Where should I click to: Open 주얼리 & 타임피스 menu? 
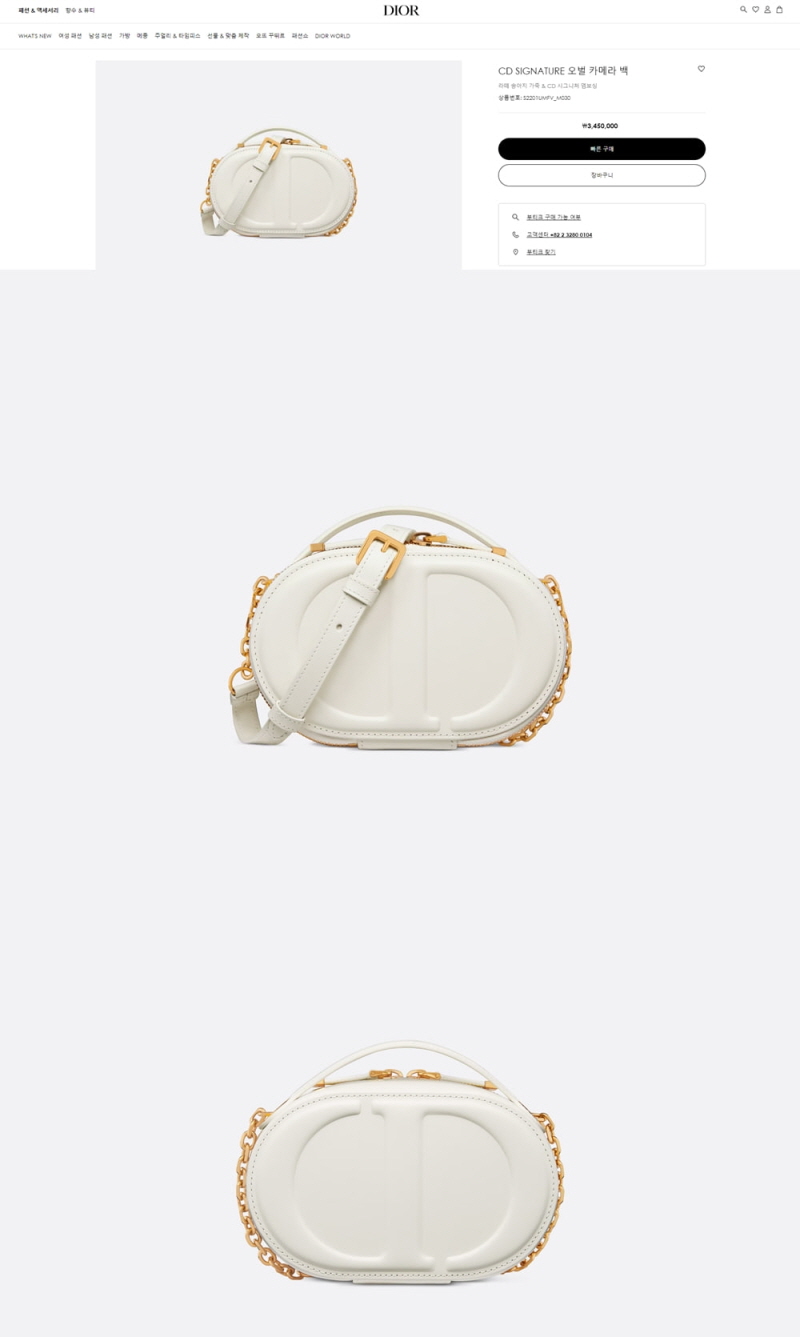coord(177,36)
